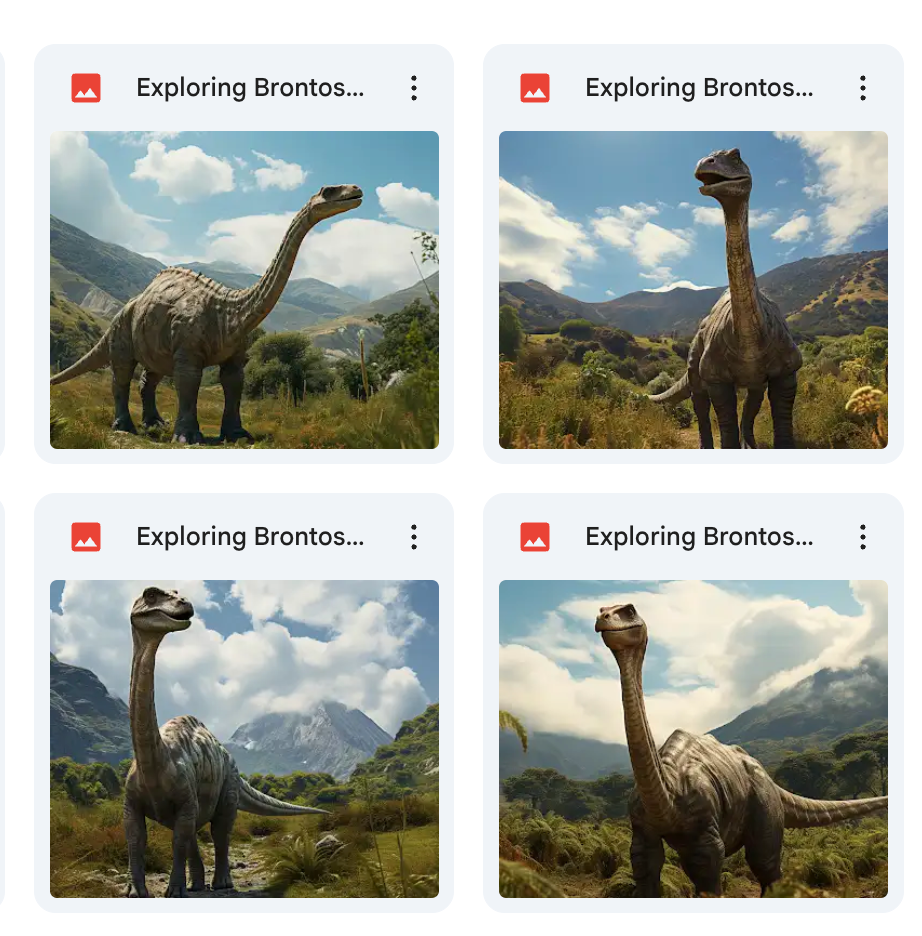
Task: Open more options for the cloud-covered mountain file
Action: click(x=863, y=537)
